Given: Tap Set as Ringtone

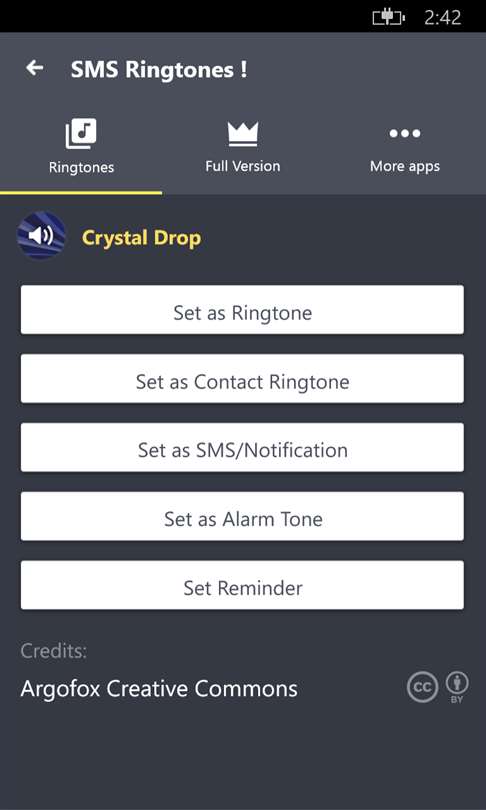Looking at the screenshot, I should click(x=242, y=310).
